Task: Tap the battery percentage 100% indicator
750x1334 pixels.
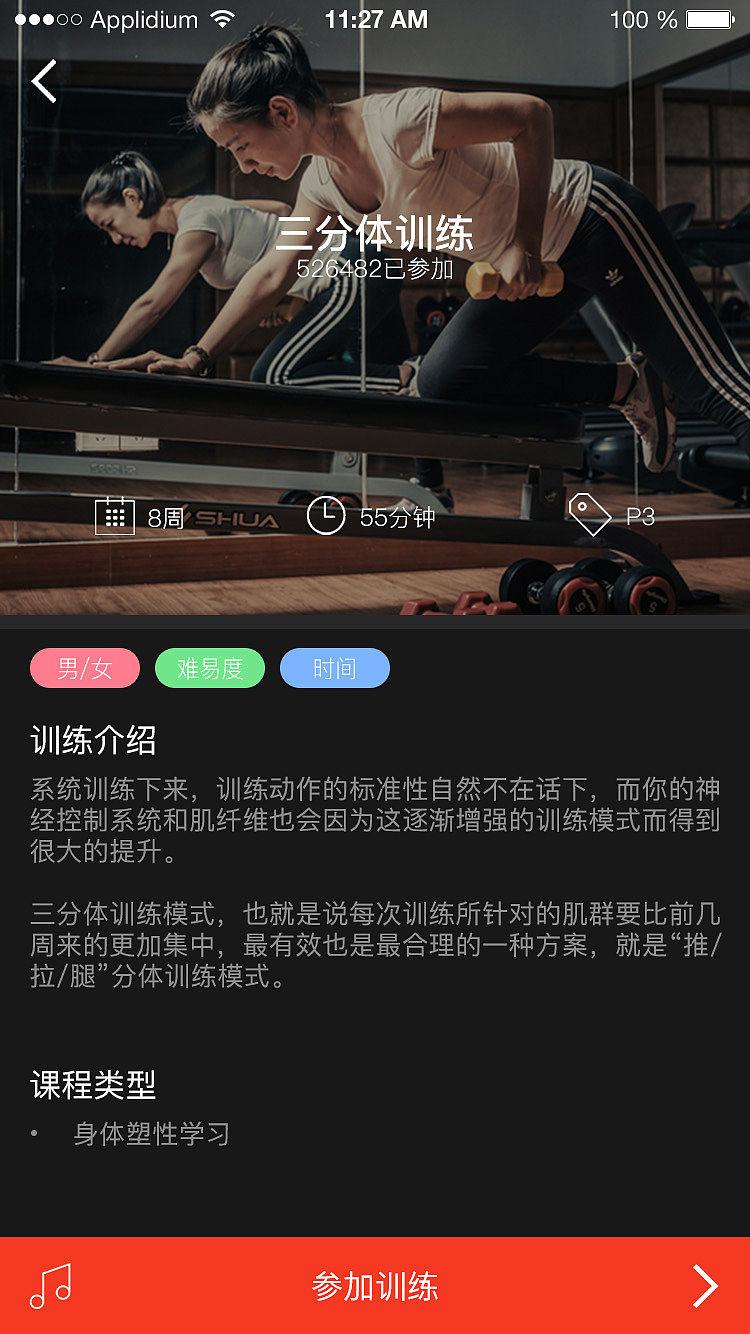Action: [x=641, y=18]
